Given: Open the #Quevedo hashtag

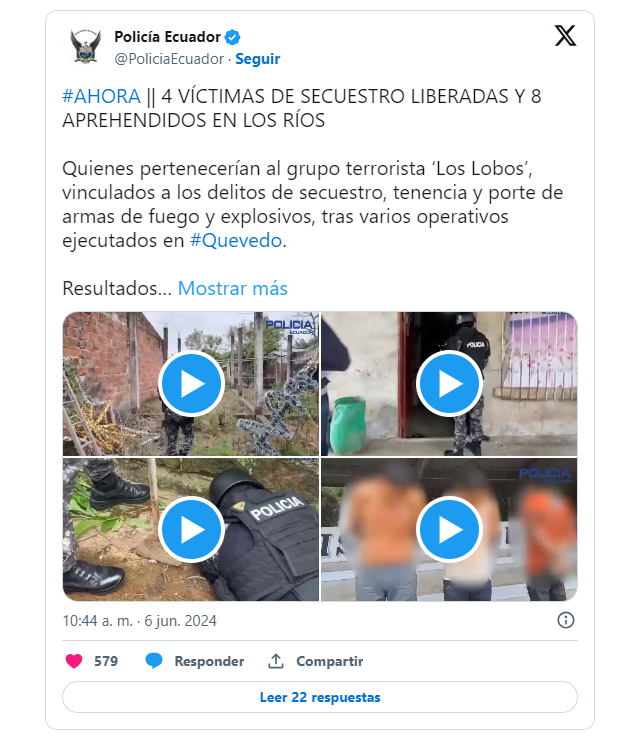Looking at the screenshot, I should click(x=237, y=241).
